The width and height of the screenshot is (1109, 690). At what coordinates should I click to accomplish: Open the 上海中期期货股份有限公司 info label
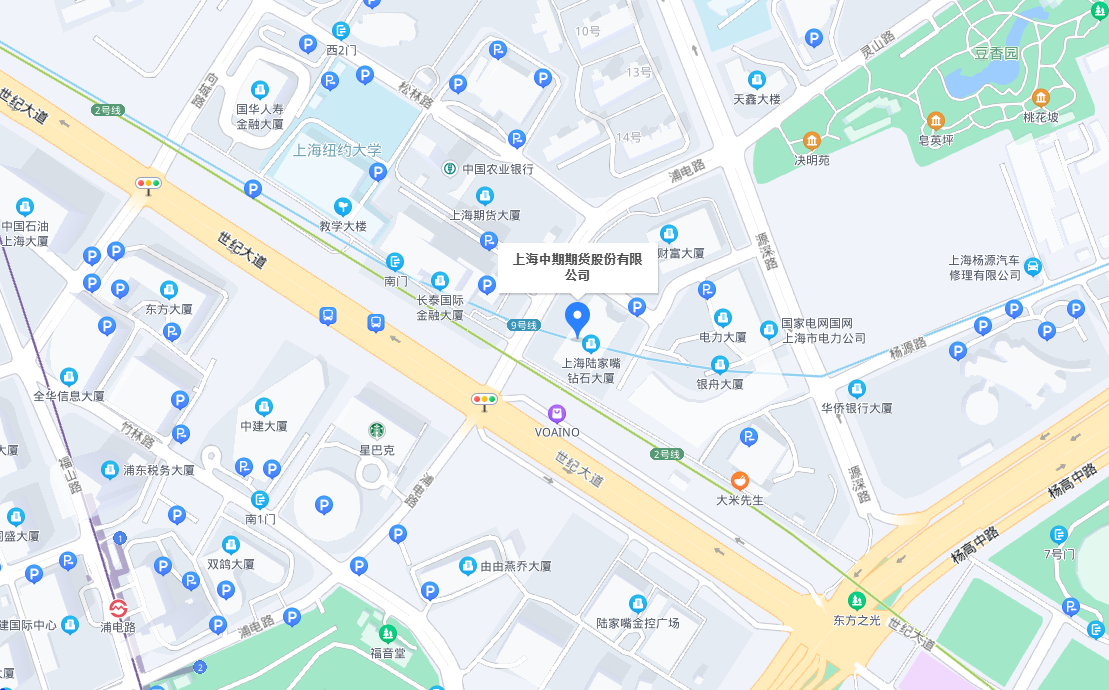point(577,267)
